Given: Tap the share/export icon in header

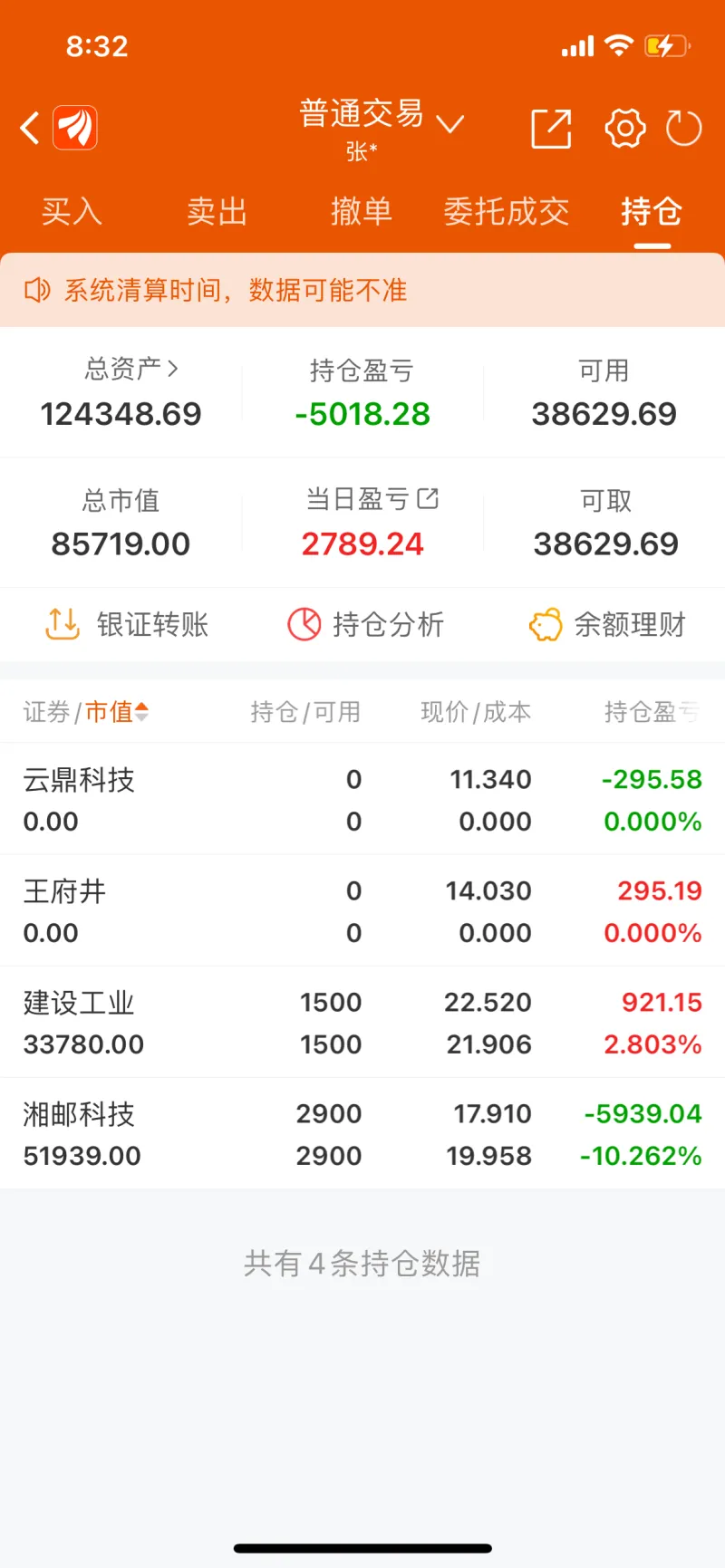Looking at the screenshot, I should 551,128.
